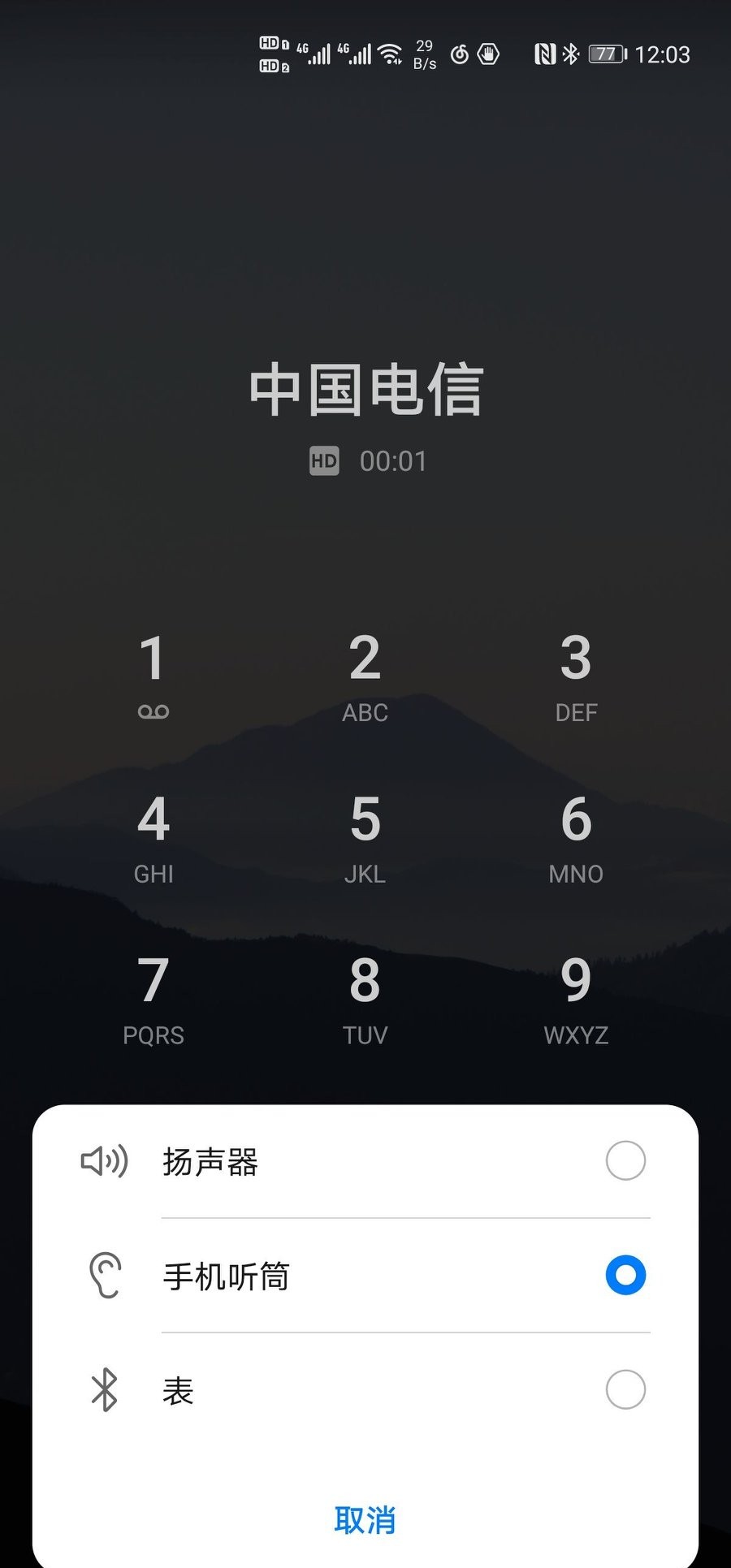
Task: Tap the 中国电信 caller name
Action: click(365, 388)
